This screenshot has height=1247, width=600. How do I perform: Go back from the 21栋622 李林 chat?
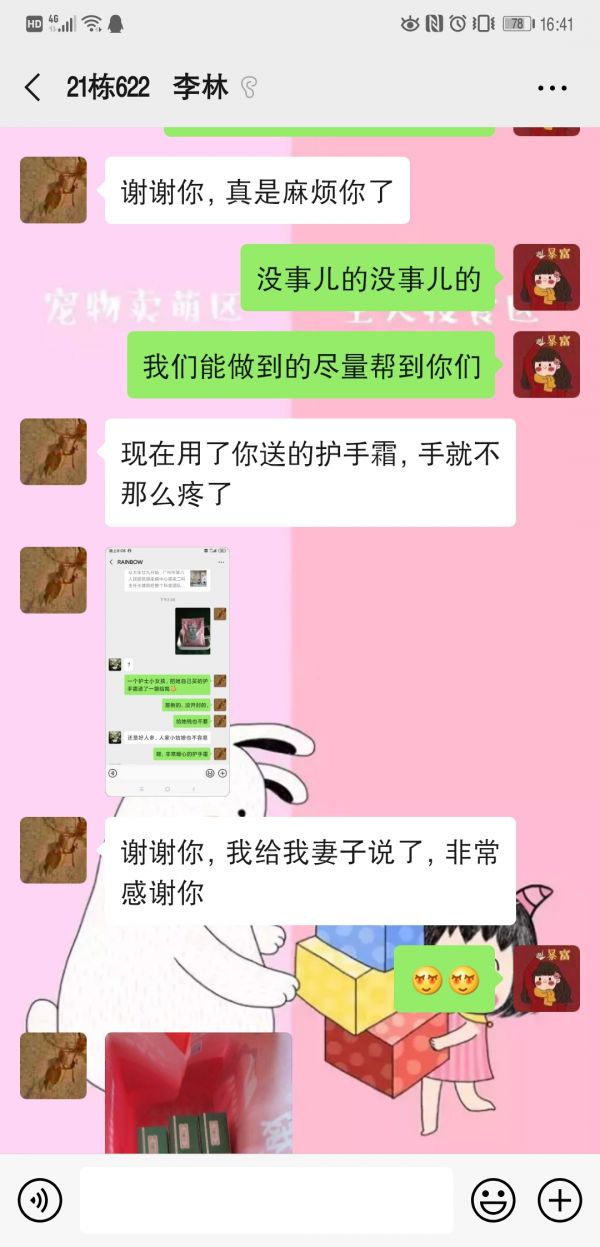pyautogui.click(x=32, y=87)
